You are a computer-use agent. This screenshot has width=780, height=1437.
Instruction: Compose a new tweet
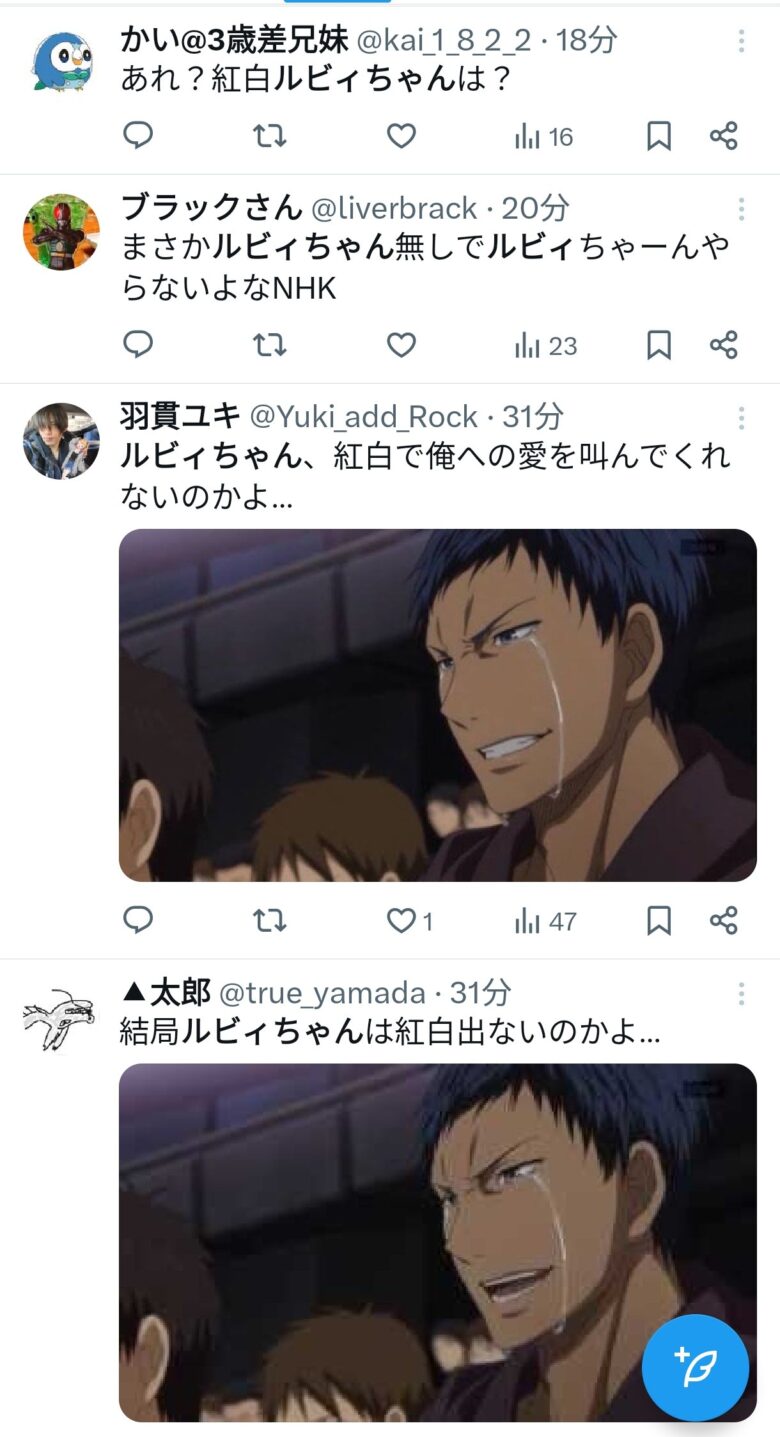[x=695, y=1367]
